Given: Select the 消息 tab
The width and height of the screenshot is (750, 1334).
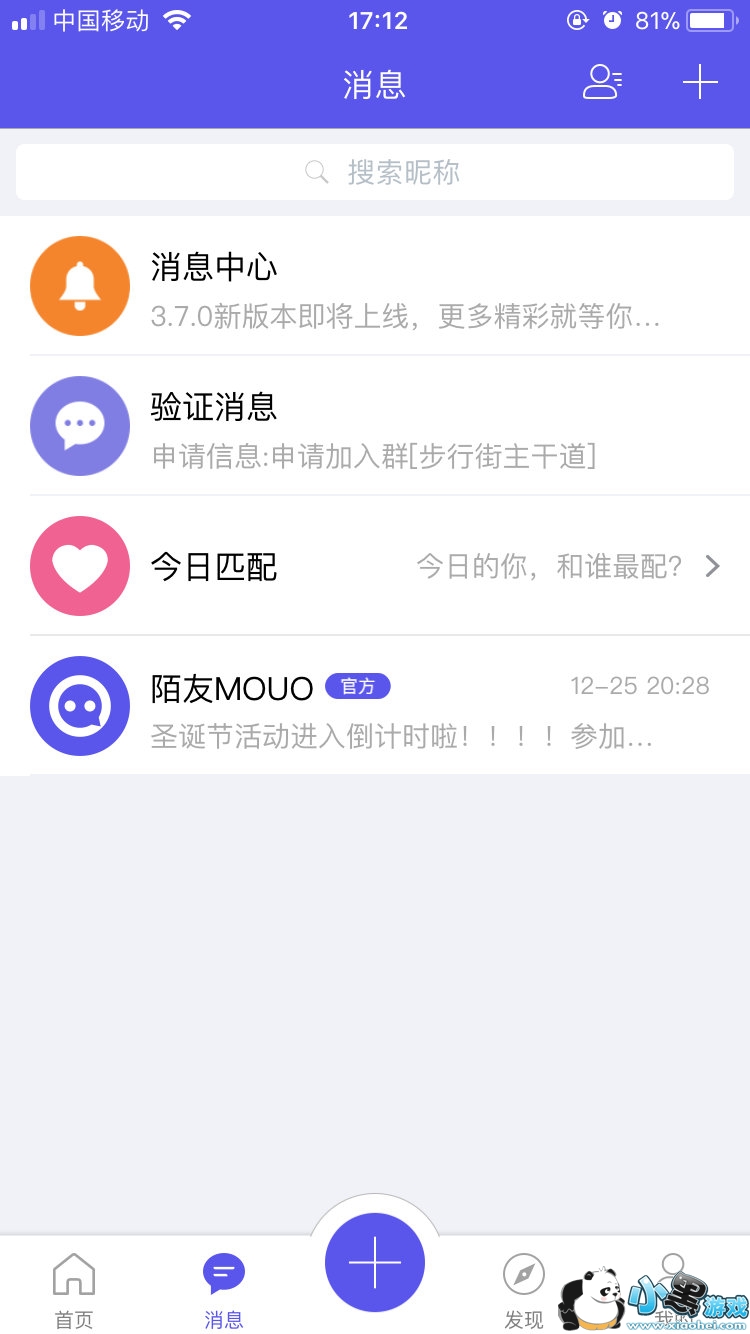Looking at the screenshot, I should point(224,1289).
